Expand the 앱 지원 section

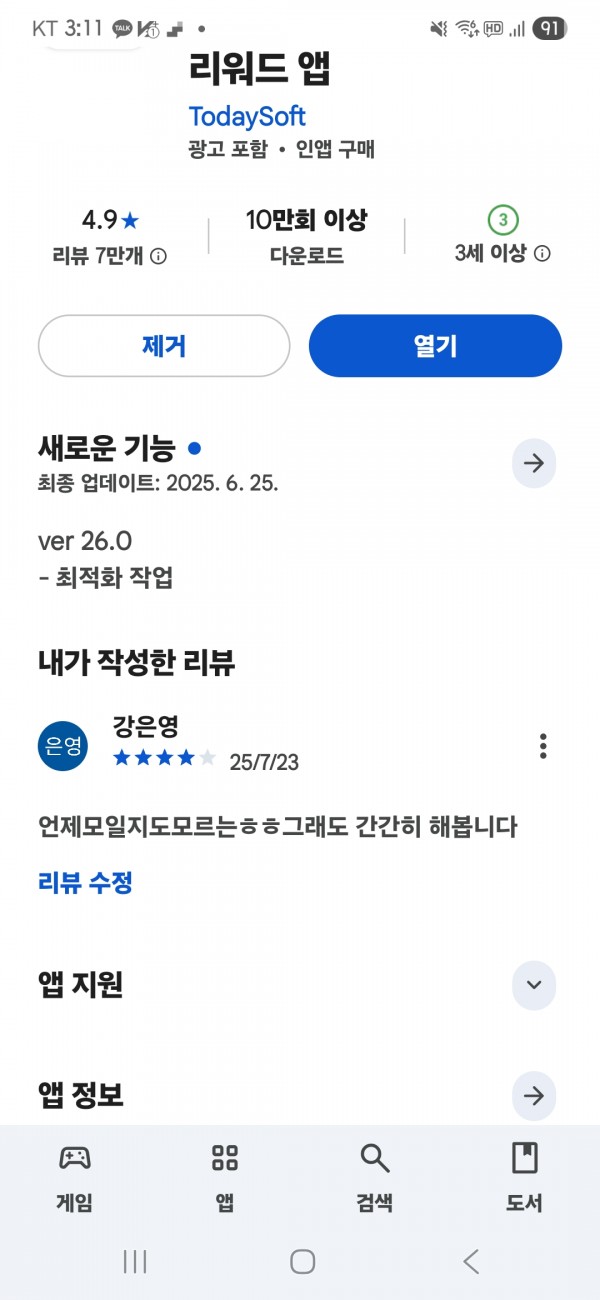tap(534, 985)
